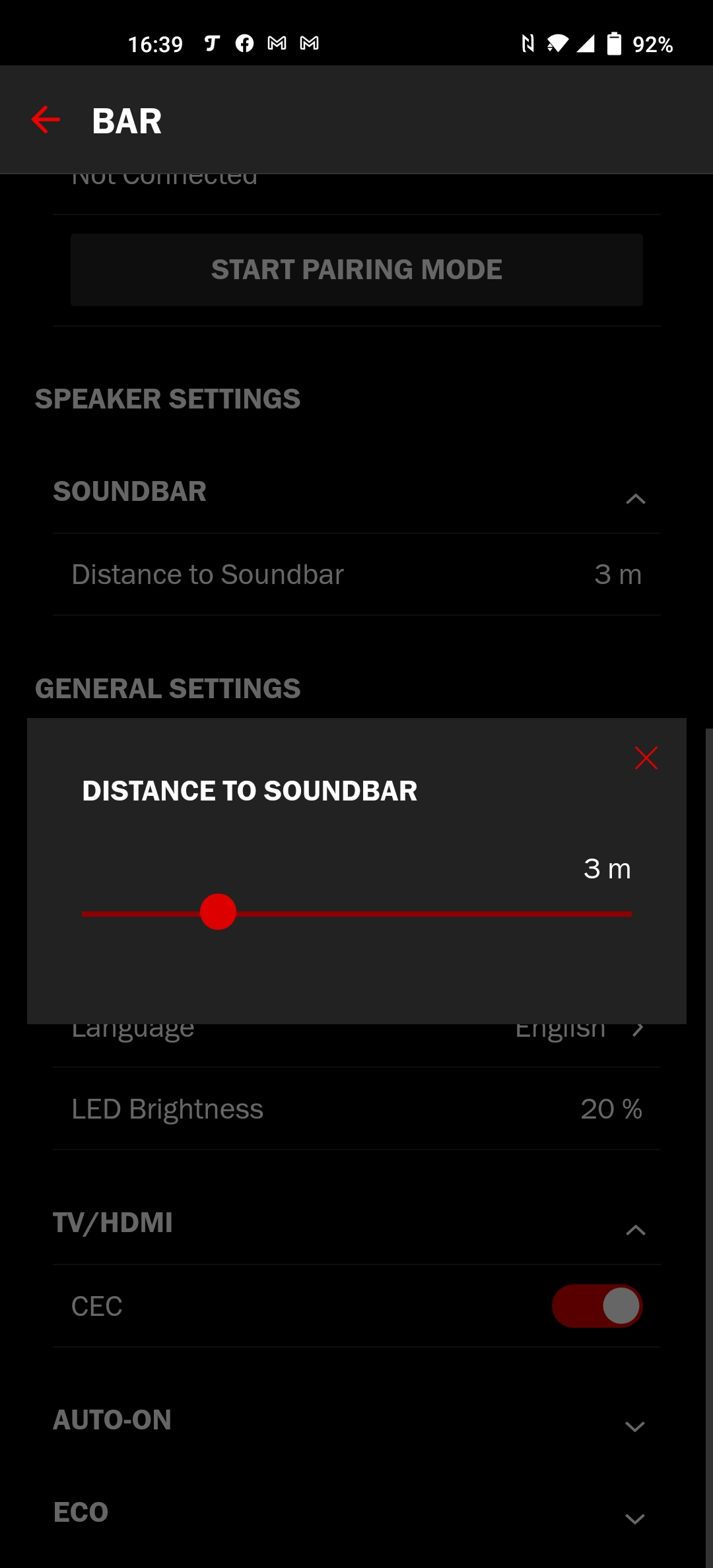Toggle the CEC switch

click(x=597, y=1305)
